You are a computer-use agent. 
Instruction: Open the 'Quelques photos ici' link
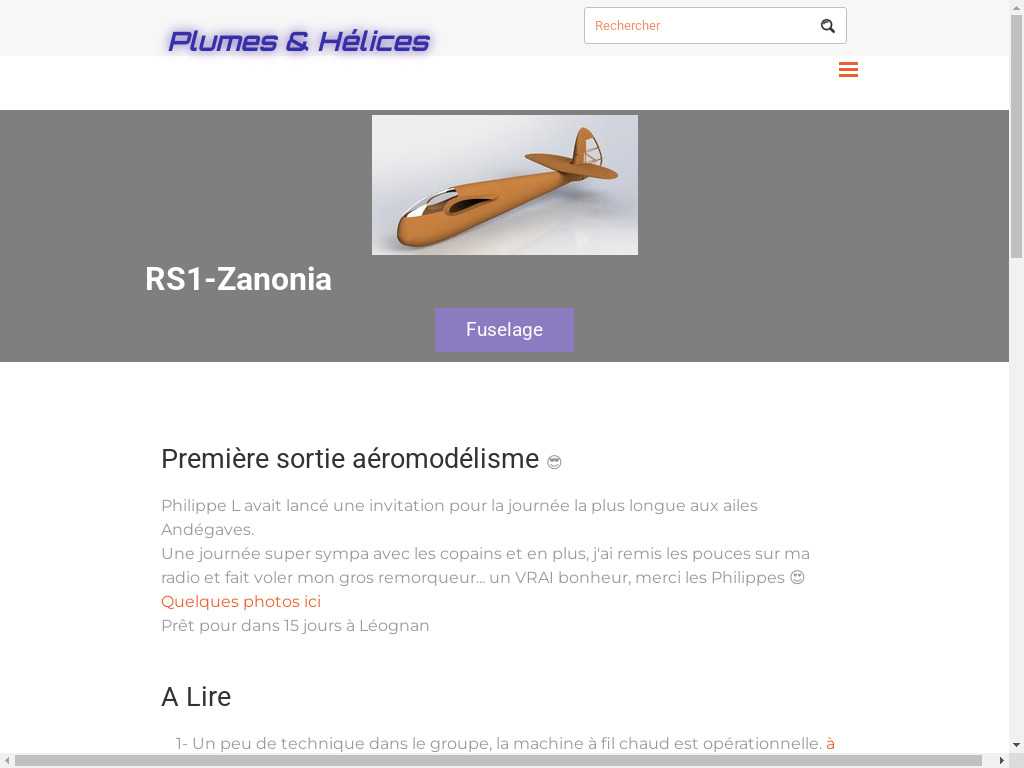coord(241,601)
